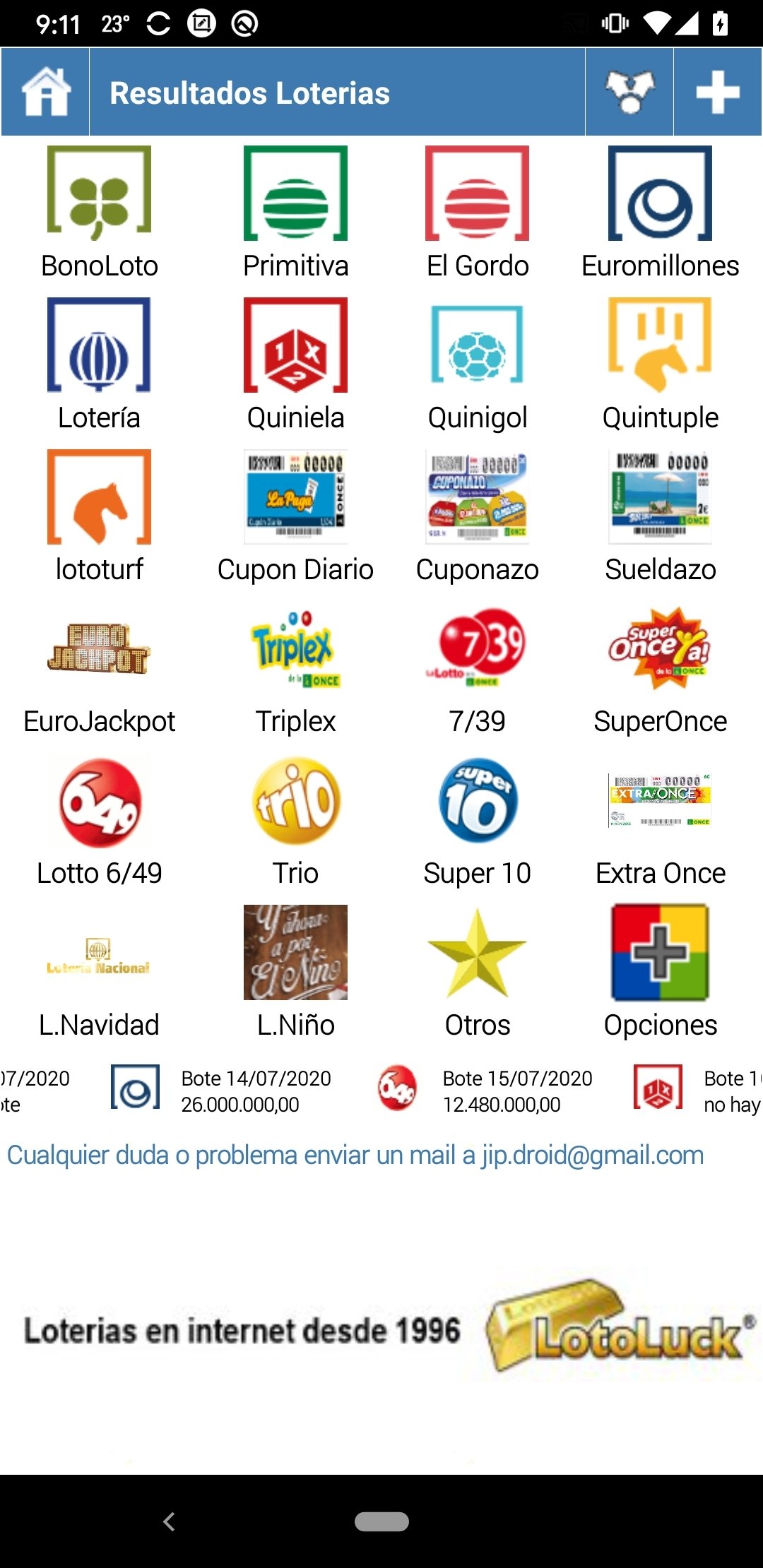Open the 7/39 Lotto game
Viewport: 763px width, 1568px height.
478,648
